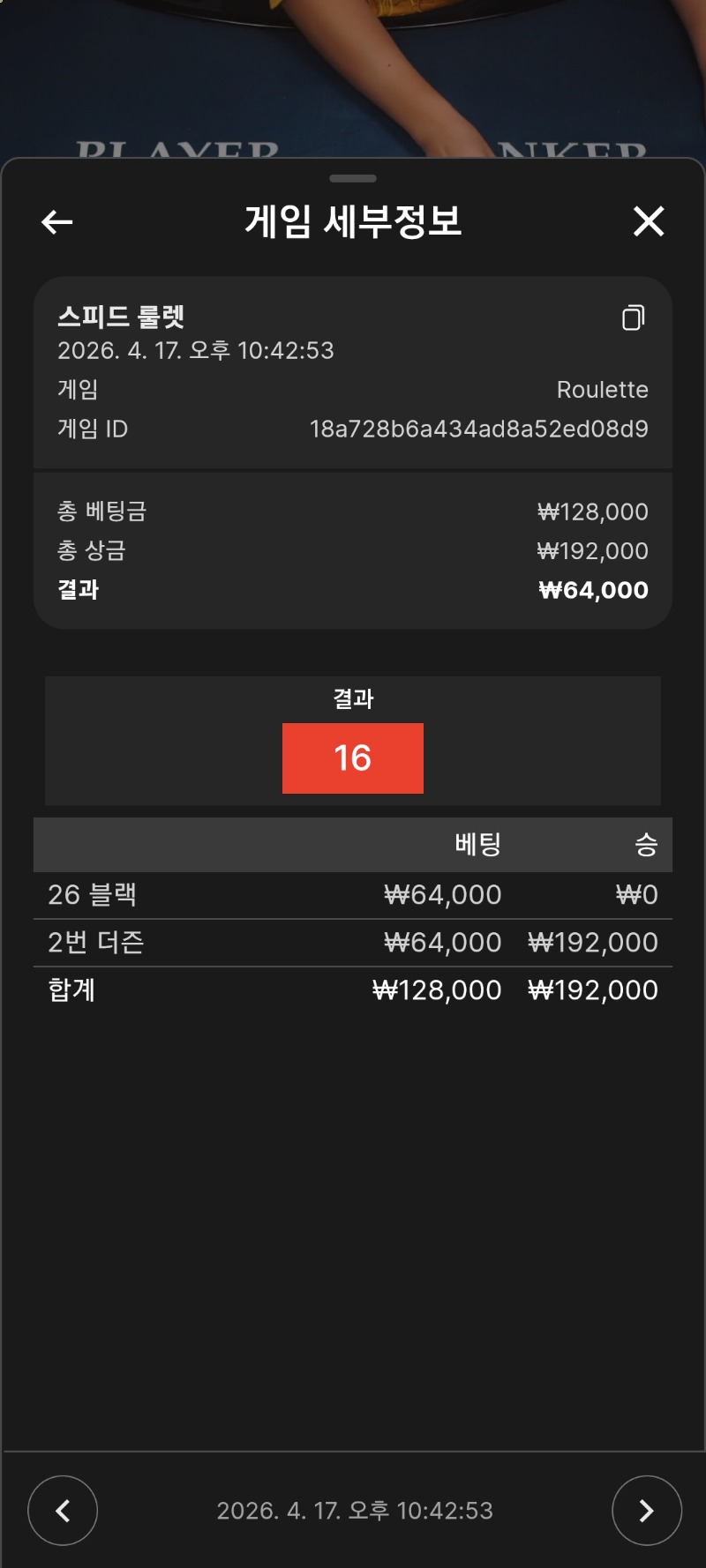This screenshot has width=706, height=1568.
Task: Go to the next game record
Action: (646, 1511)
